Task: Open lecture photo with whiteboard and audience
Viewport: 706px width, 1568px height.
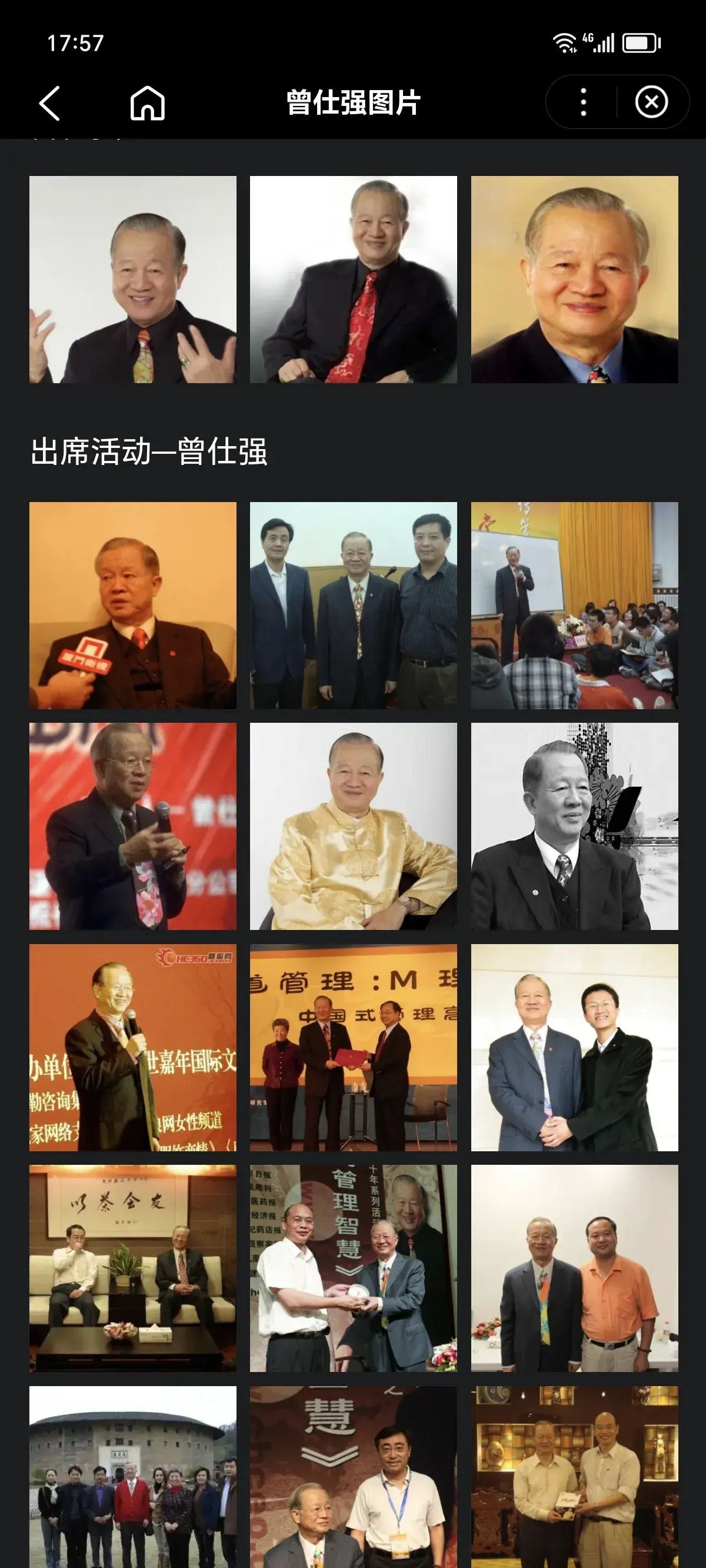Action: pyautogui.click(x=574, y=605)
